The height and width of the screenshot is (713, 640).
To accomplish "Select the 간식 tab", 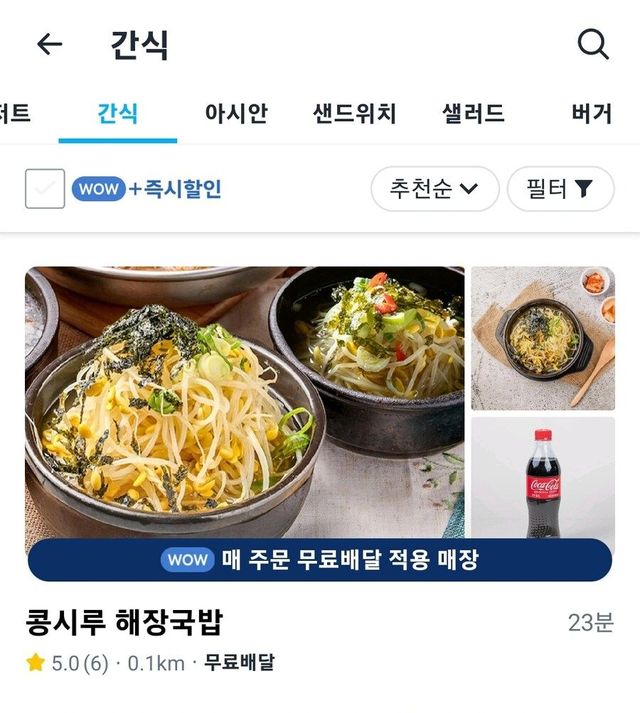I will pos(118,113).
